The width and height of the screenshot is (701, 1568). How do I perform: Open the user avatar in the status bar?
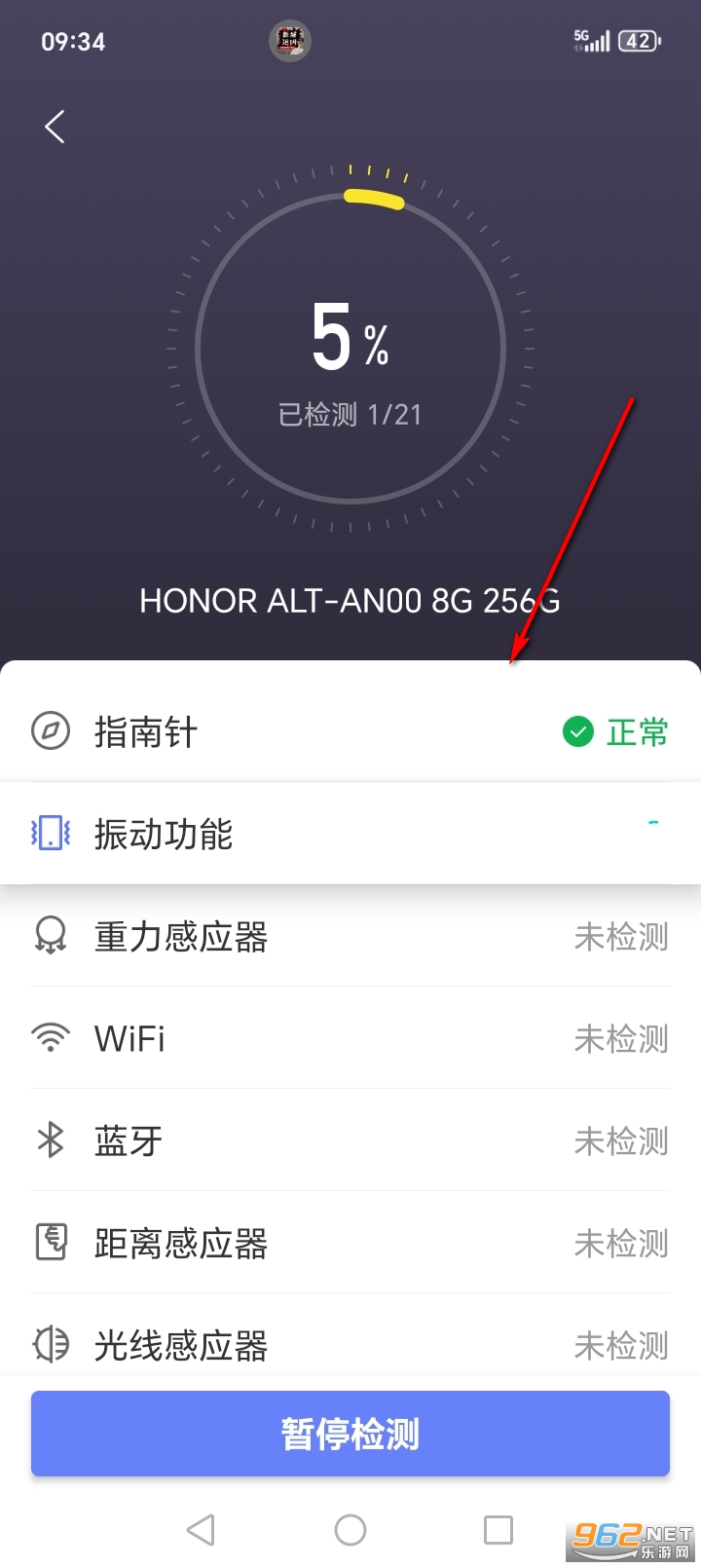coord(290,40)
